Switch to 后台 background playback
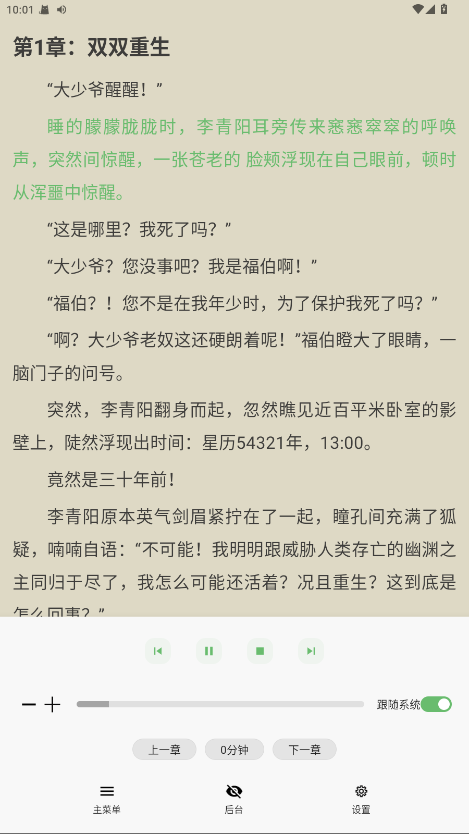 point(234,799)
